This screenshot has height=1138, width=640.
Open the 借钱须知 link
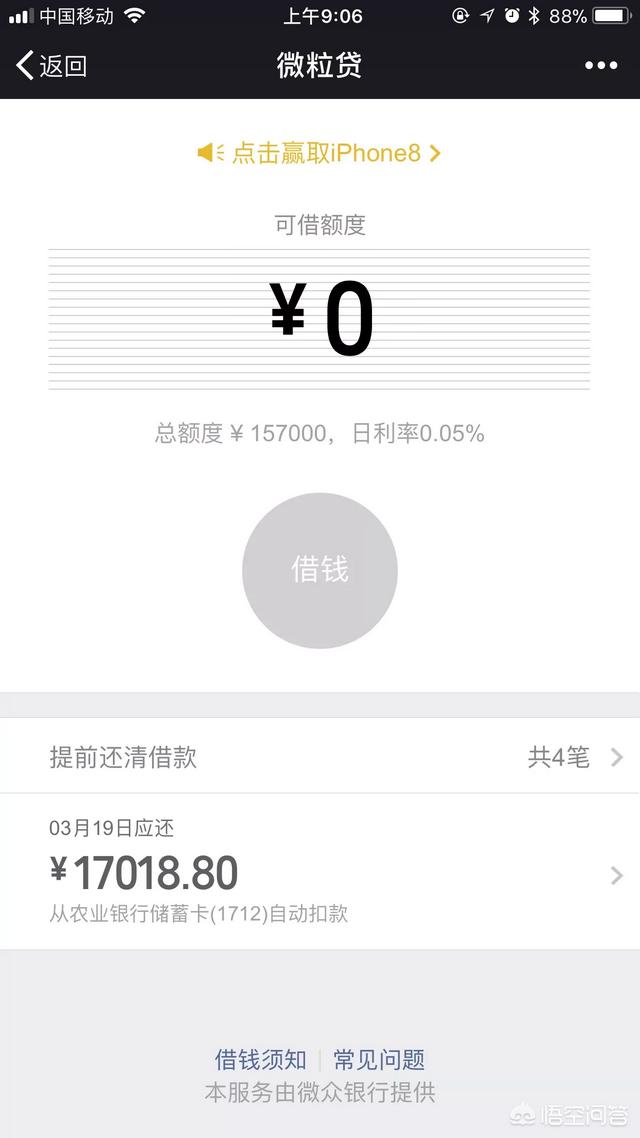pos(260,1059)
